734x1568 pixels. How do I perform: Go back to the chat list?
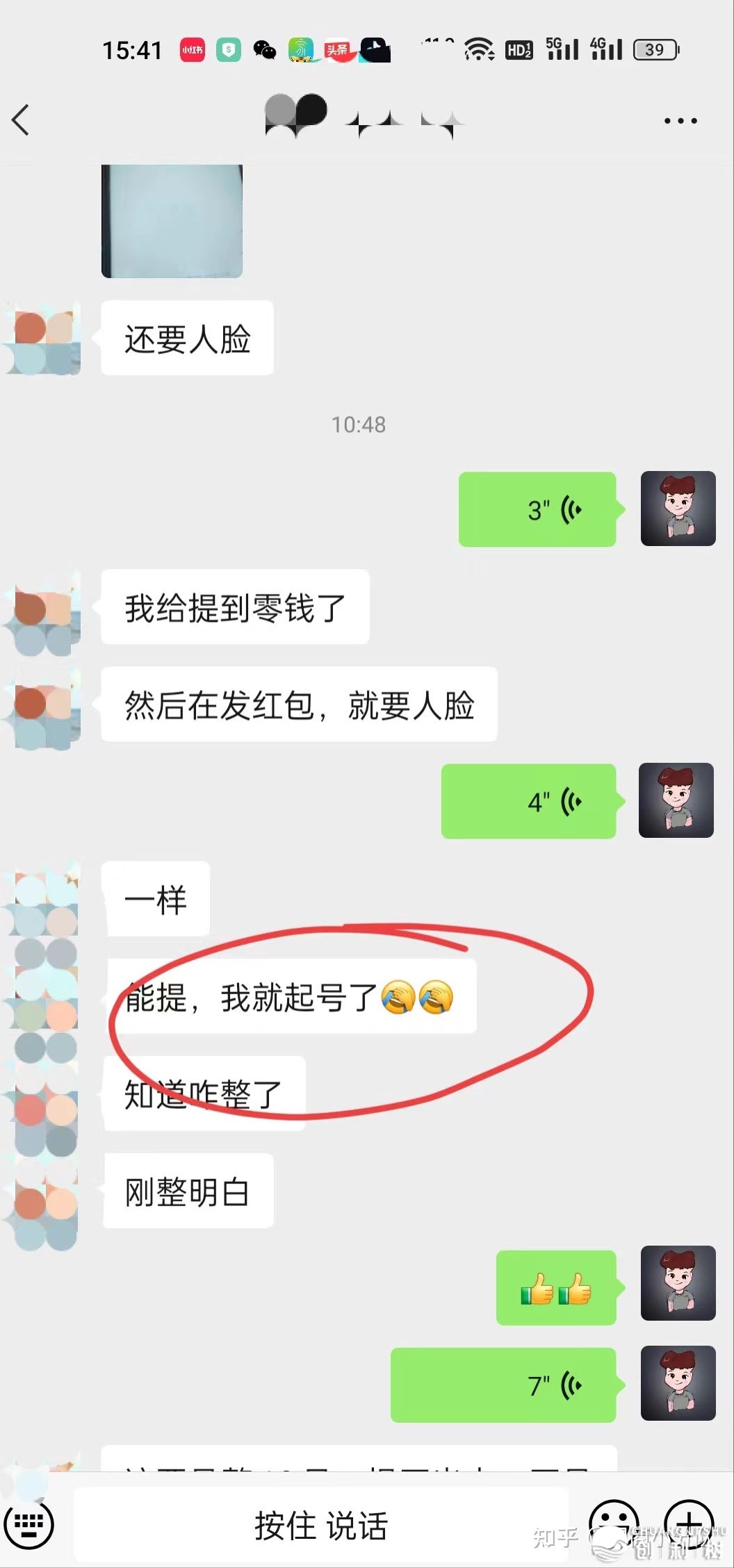click(21, 119)
